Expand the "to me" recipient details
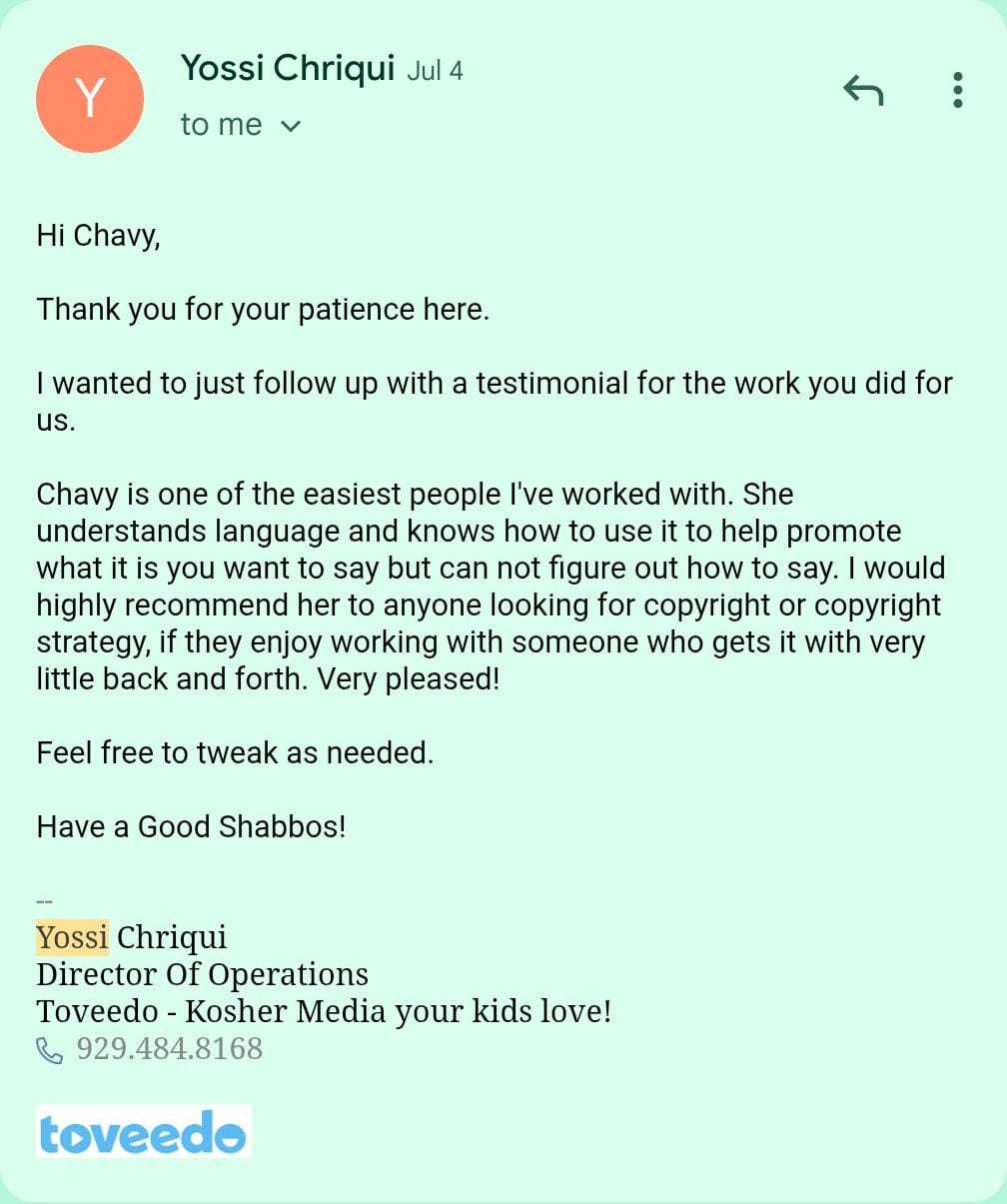This screenshot has height=1204, width=1007. (x=290, y=126)
